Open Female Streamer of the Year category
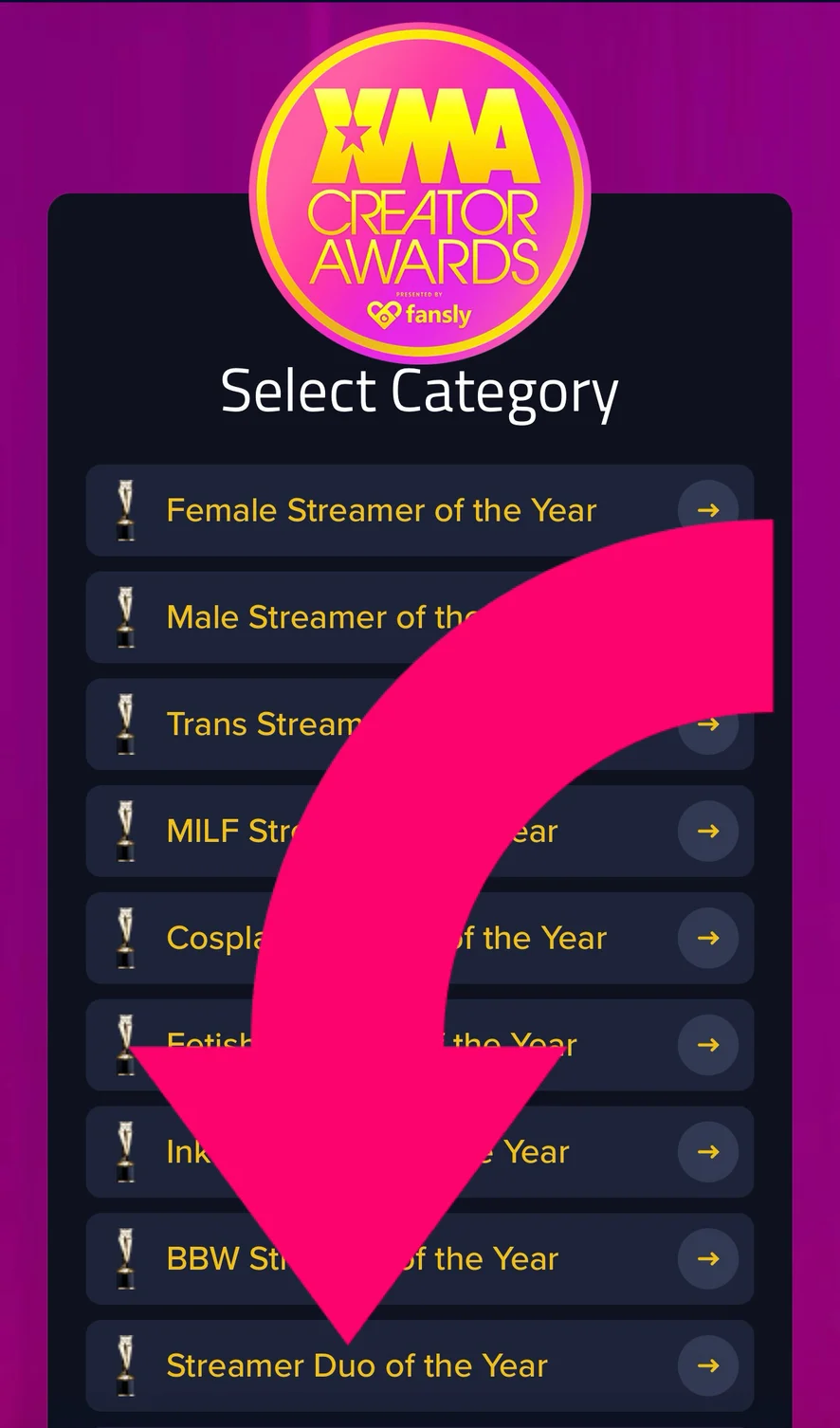The image size is (840, 1428). click(381, 510)
